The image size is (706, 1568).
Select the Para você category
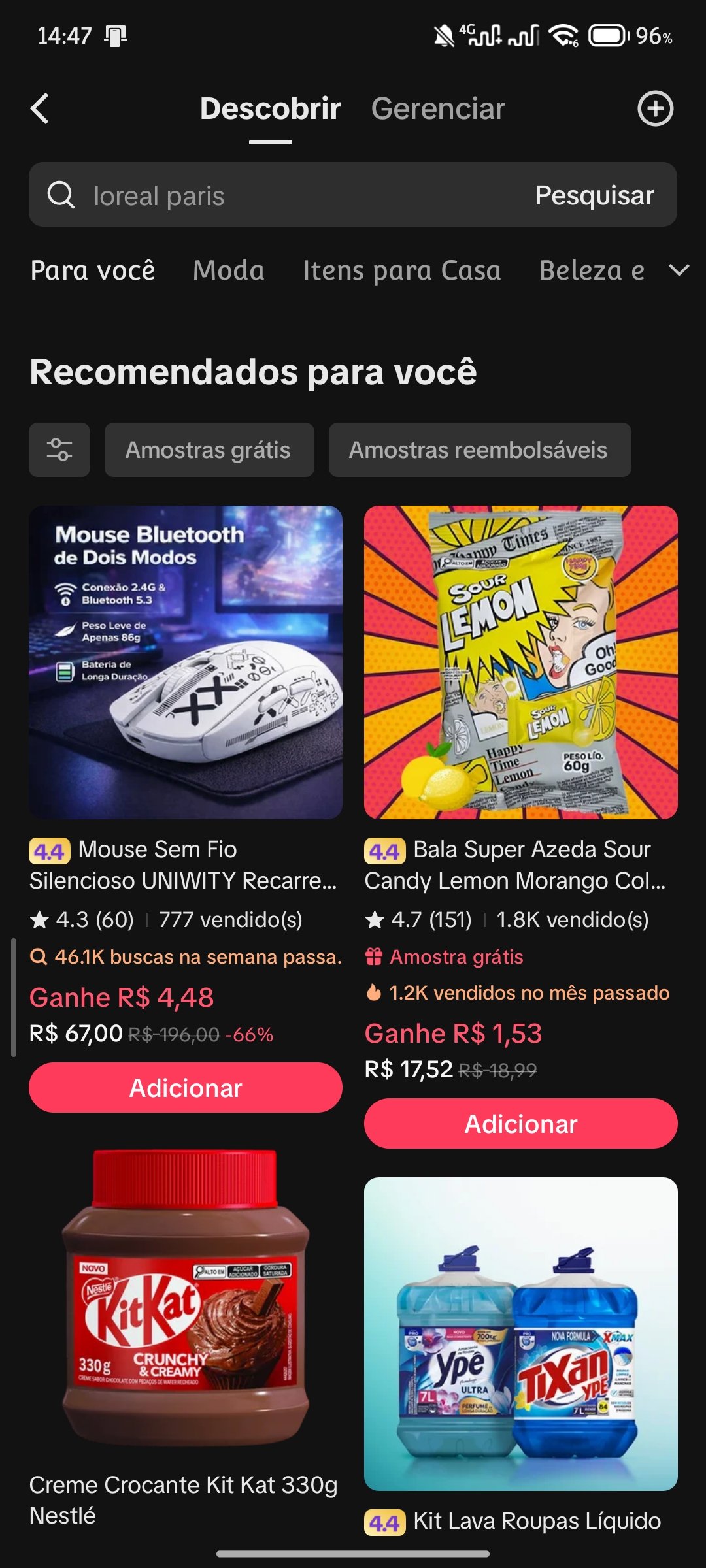(x=93, y=270)
